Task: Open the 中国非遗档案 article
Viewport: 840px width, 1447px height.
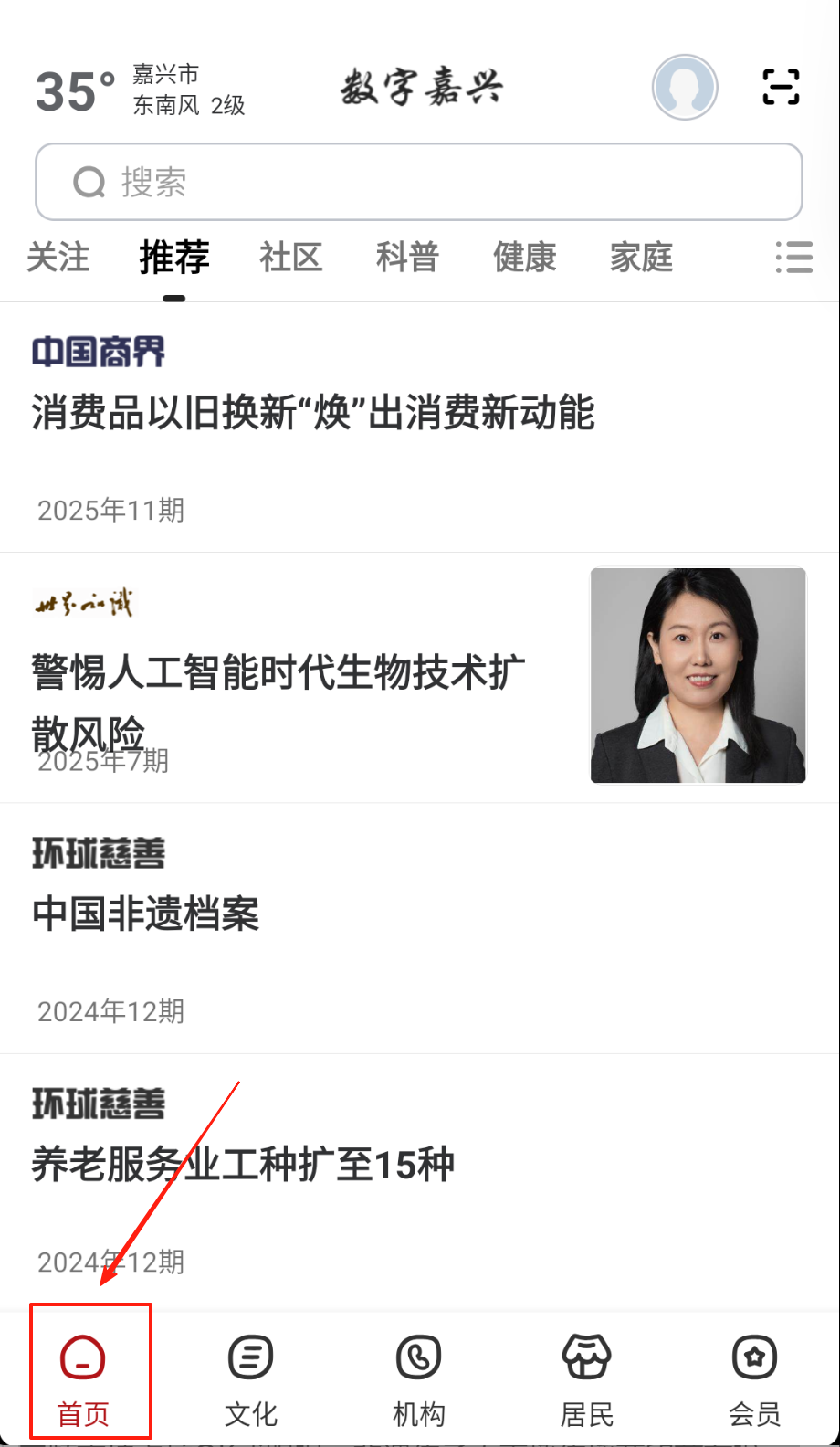Action: coord(146,914)
